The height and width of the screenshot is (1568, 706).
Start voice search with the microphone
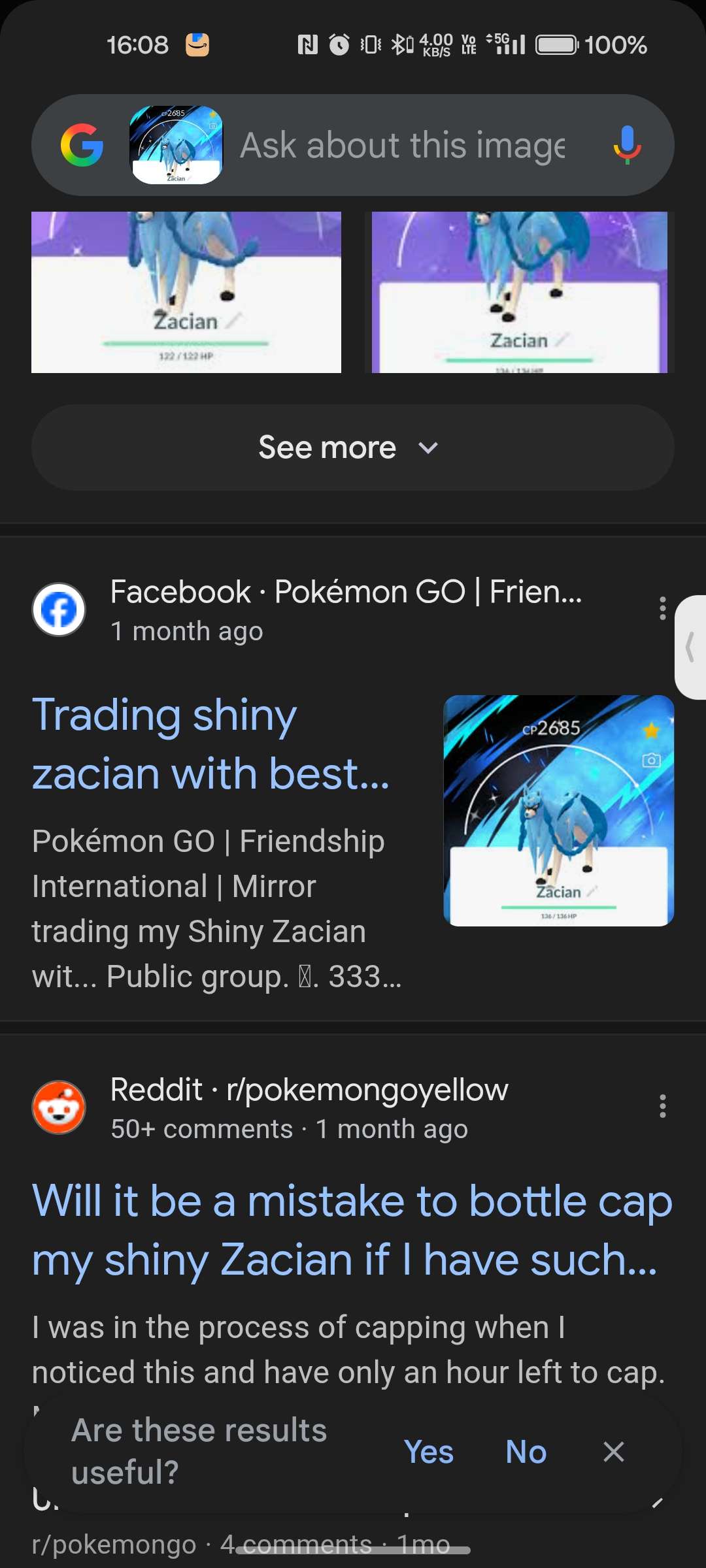[x=626, y=145]
